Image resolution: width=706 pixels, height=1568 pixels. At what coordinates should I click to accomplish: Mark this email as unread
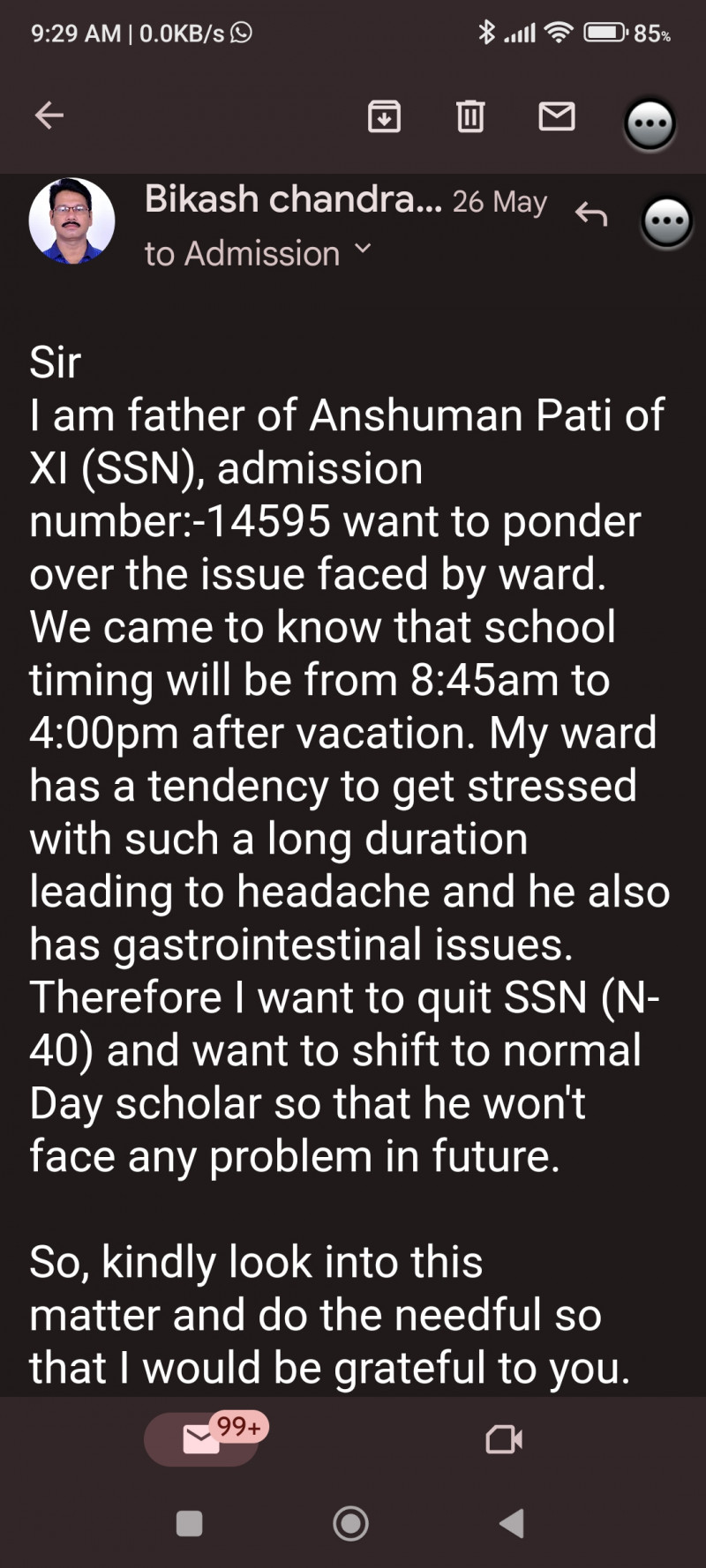pos(557,116)
